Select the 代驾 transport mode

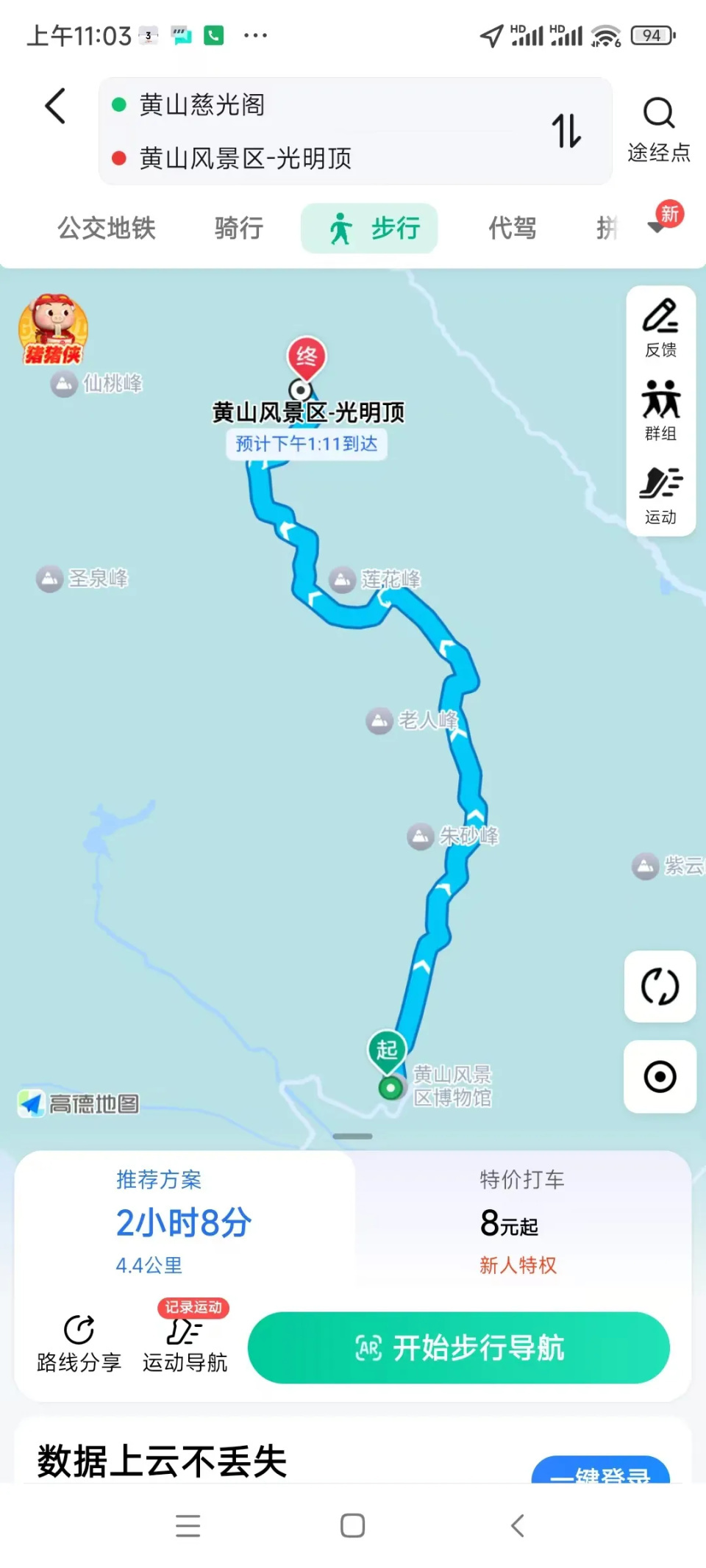coord(512,229)
